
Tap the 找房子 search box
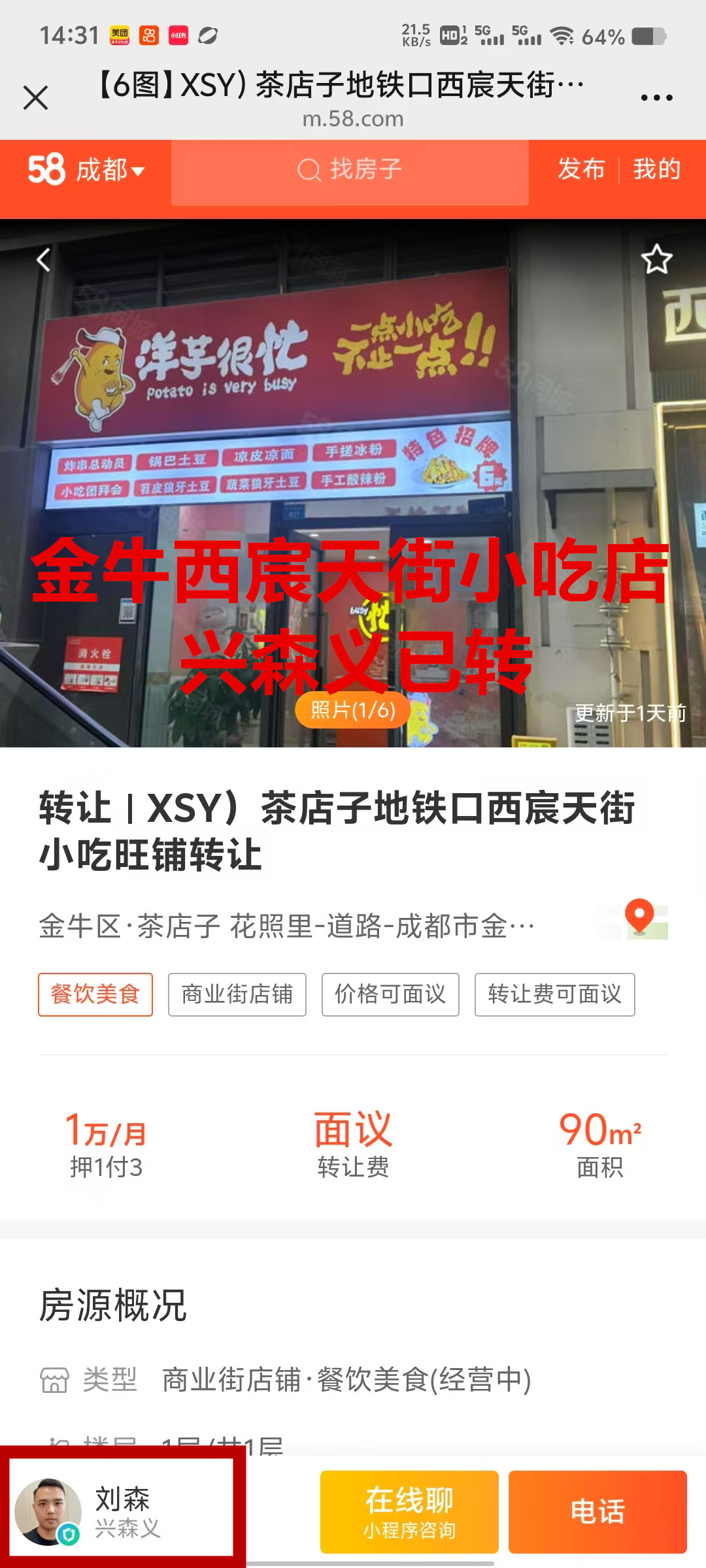[350, 171]
